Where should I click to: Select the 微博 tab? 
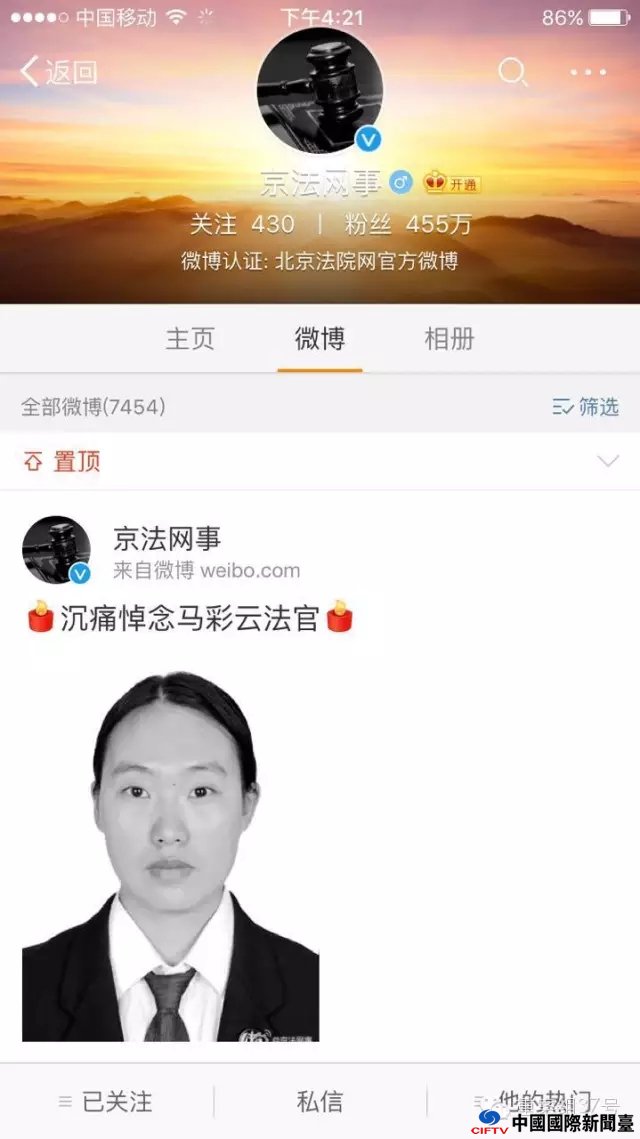pos(320,338)
